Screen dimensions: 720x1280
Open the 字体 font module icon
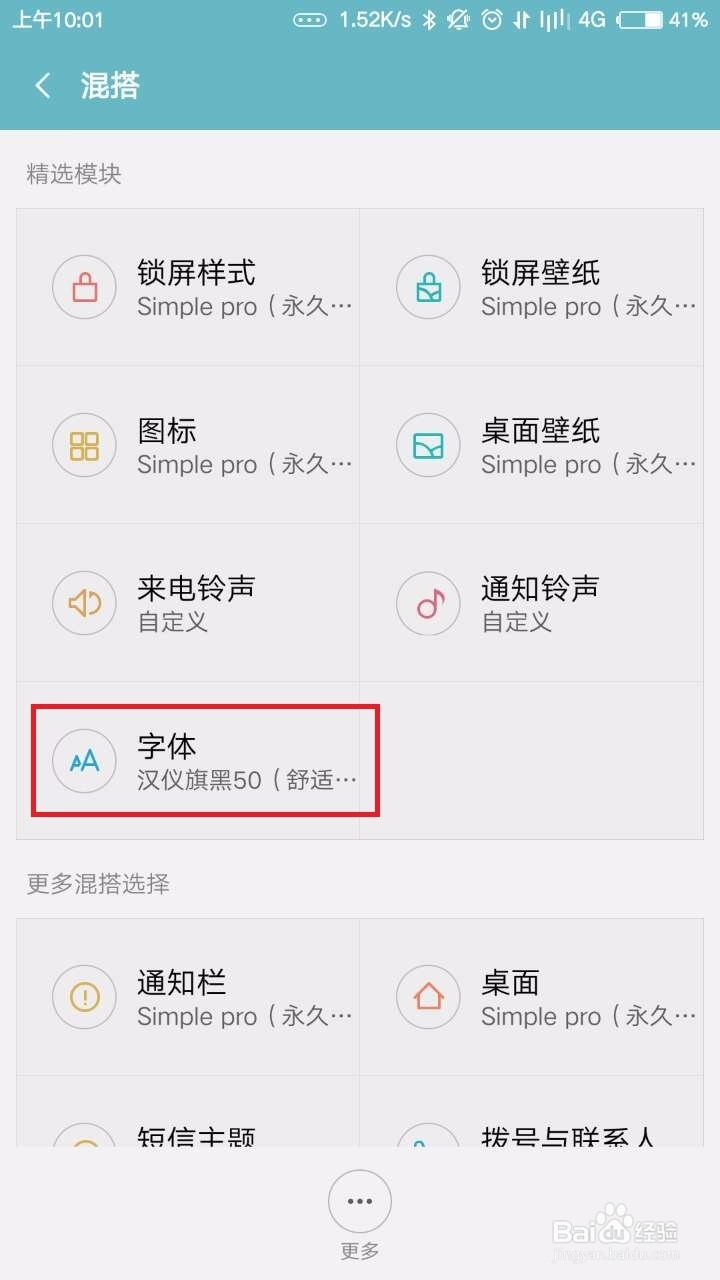(x=84, y=761)
